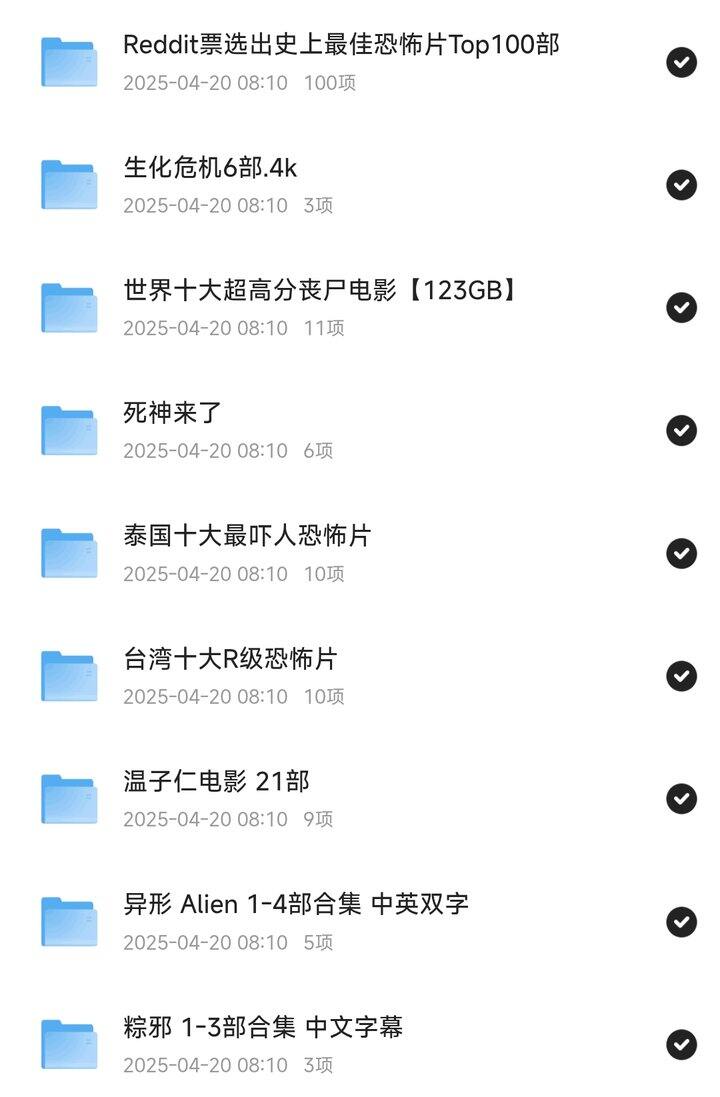Deselect the 泰国十大最吓人恐怖片 checkbox
Viewport: 720px width, 1097px height.
pos(681,553)
